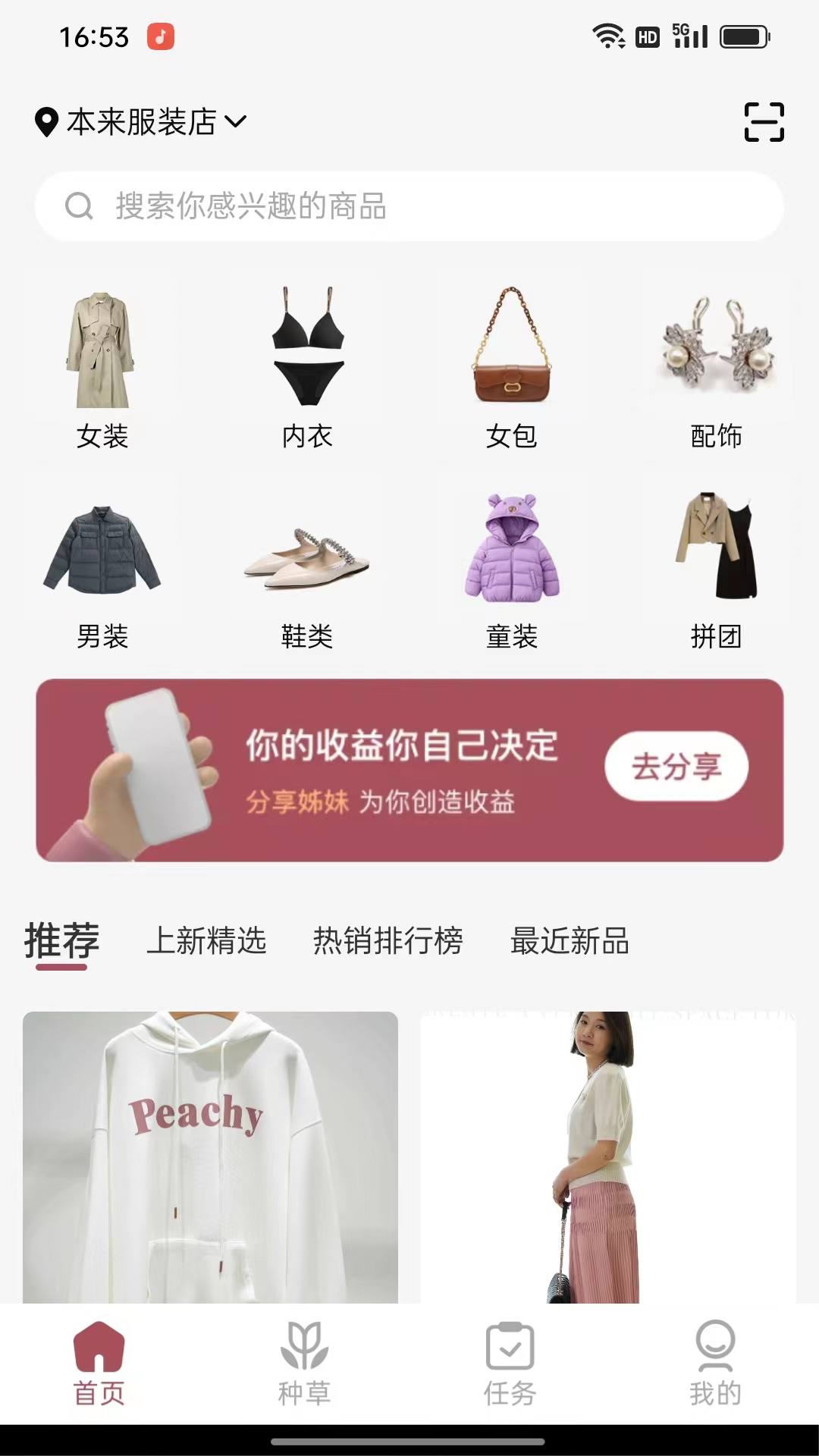The height and width of the screenshot is (1456, 819).
Task: Open the 内衣 category
Action: [307, 364]
